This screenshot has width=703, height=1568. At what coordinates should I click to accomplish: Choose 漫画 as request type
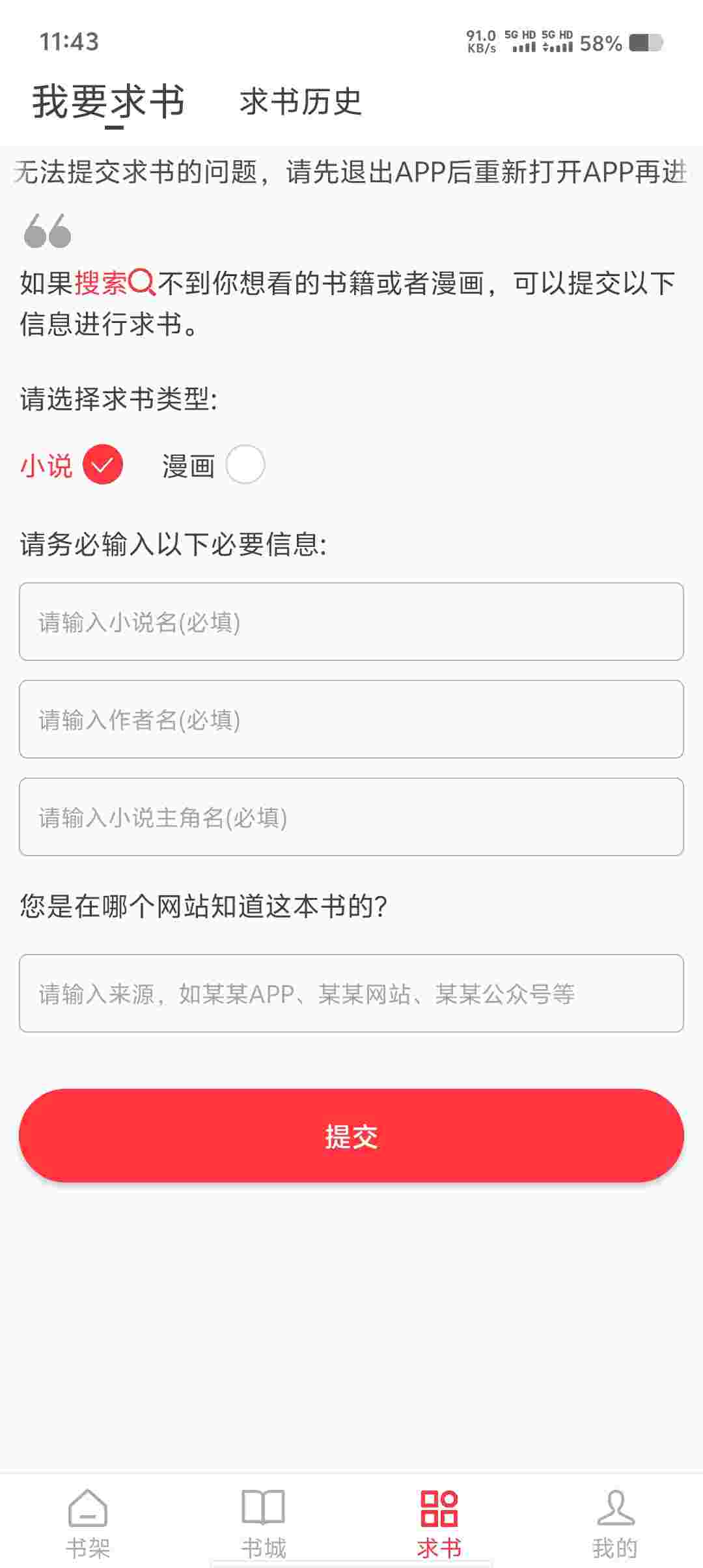click(x=245, y=465)
